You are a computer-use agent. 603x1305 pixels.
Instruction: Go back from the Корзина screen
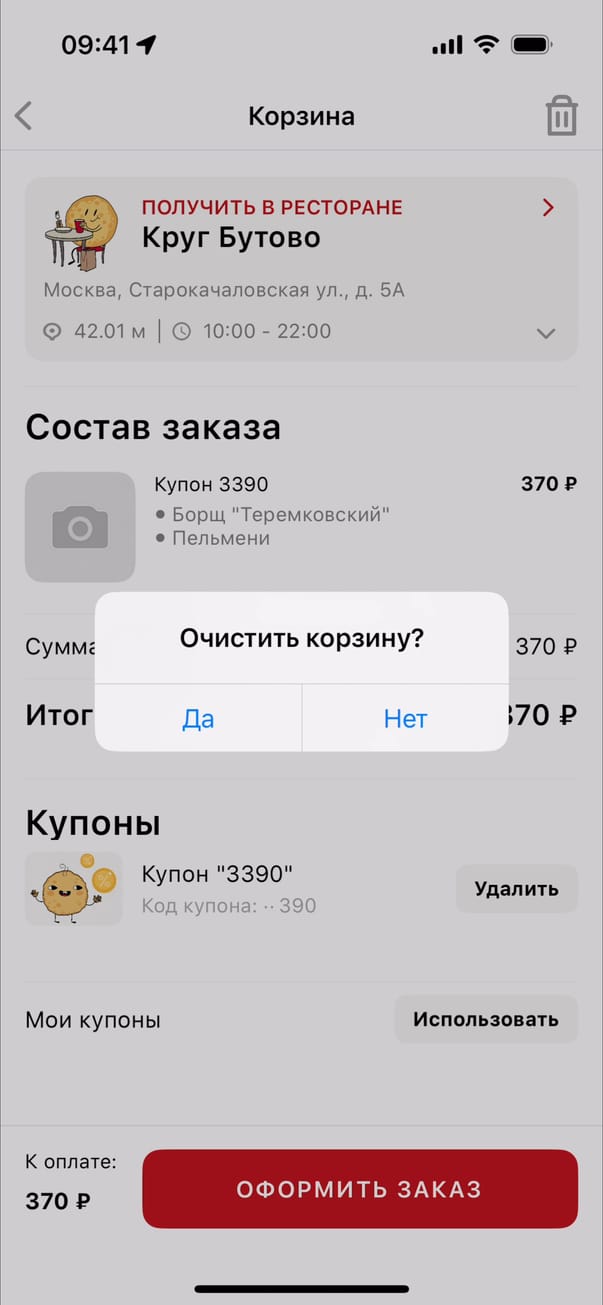coord(24,116)
